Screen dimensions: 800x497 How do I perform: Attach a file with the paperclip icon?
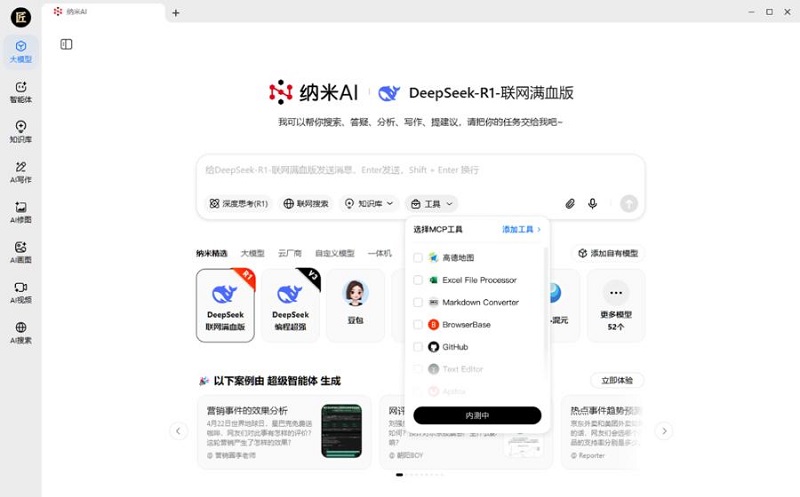570,203
